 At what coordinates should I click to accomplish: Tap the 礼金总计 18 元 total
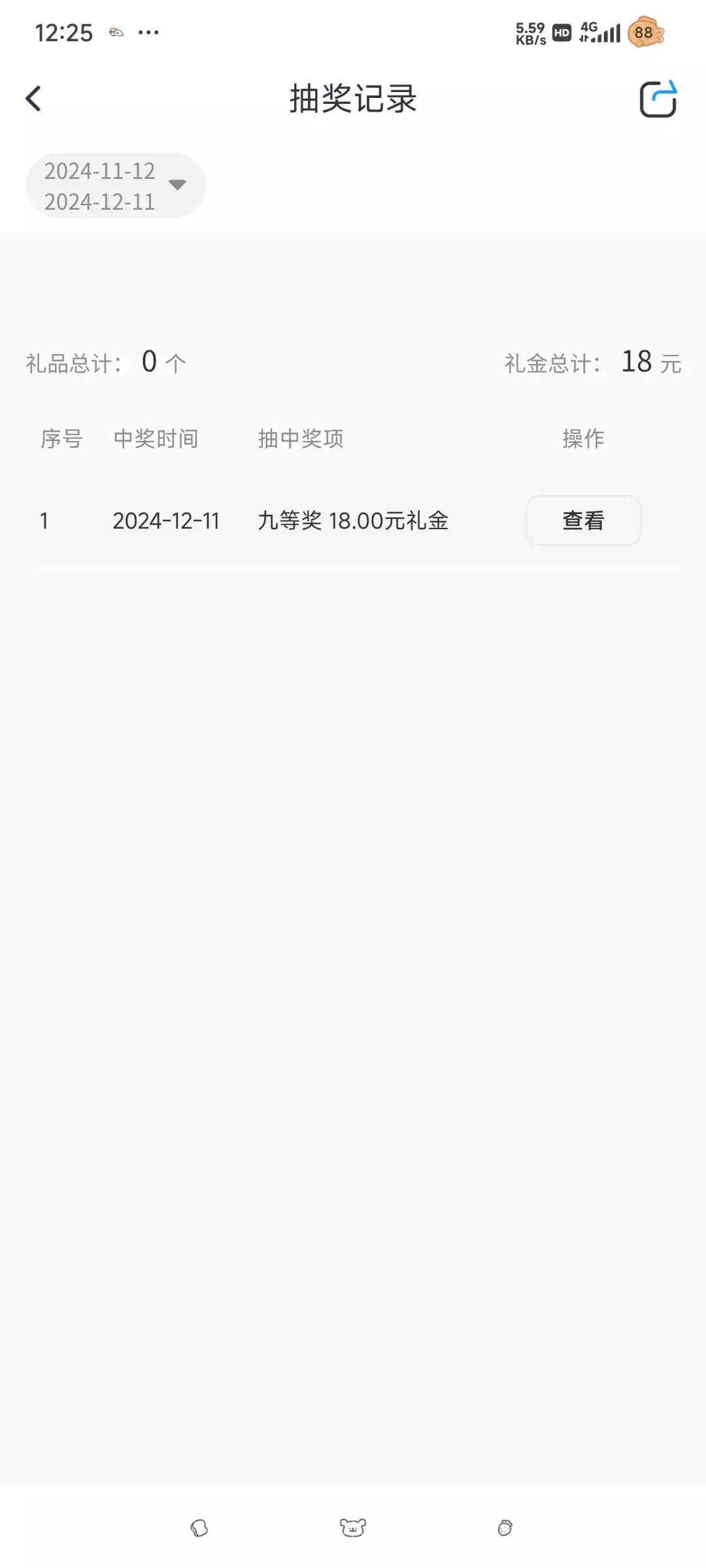pyautogui.click(x=590, y=364)
